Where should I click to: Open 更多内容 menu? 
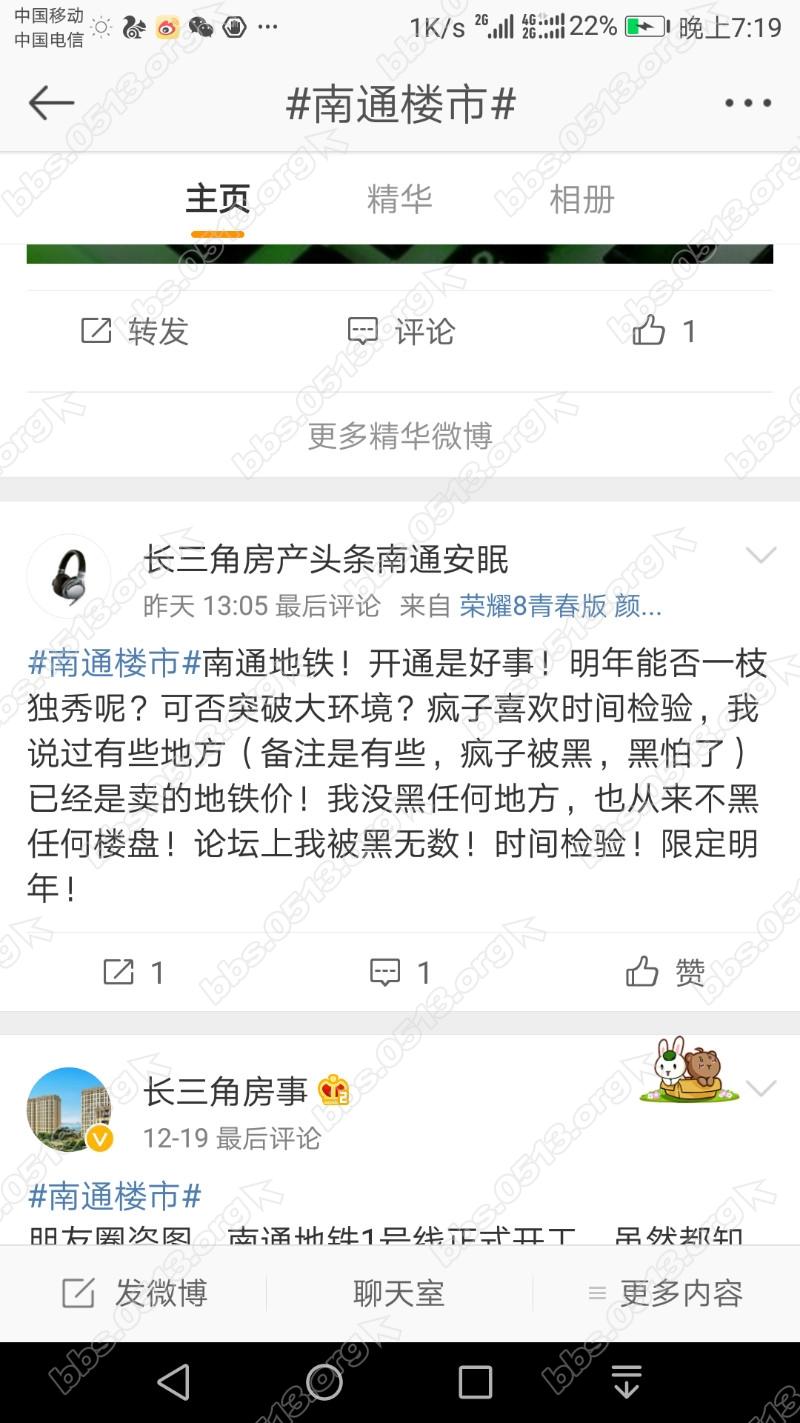coord(665,1293)
